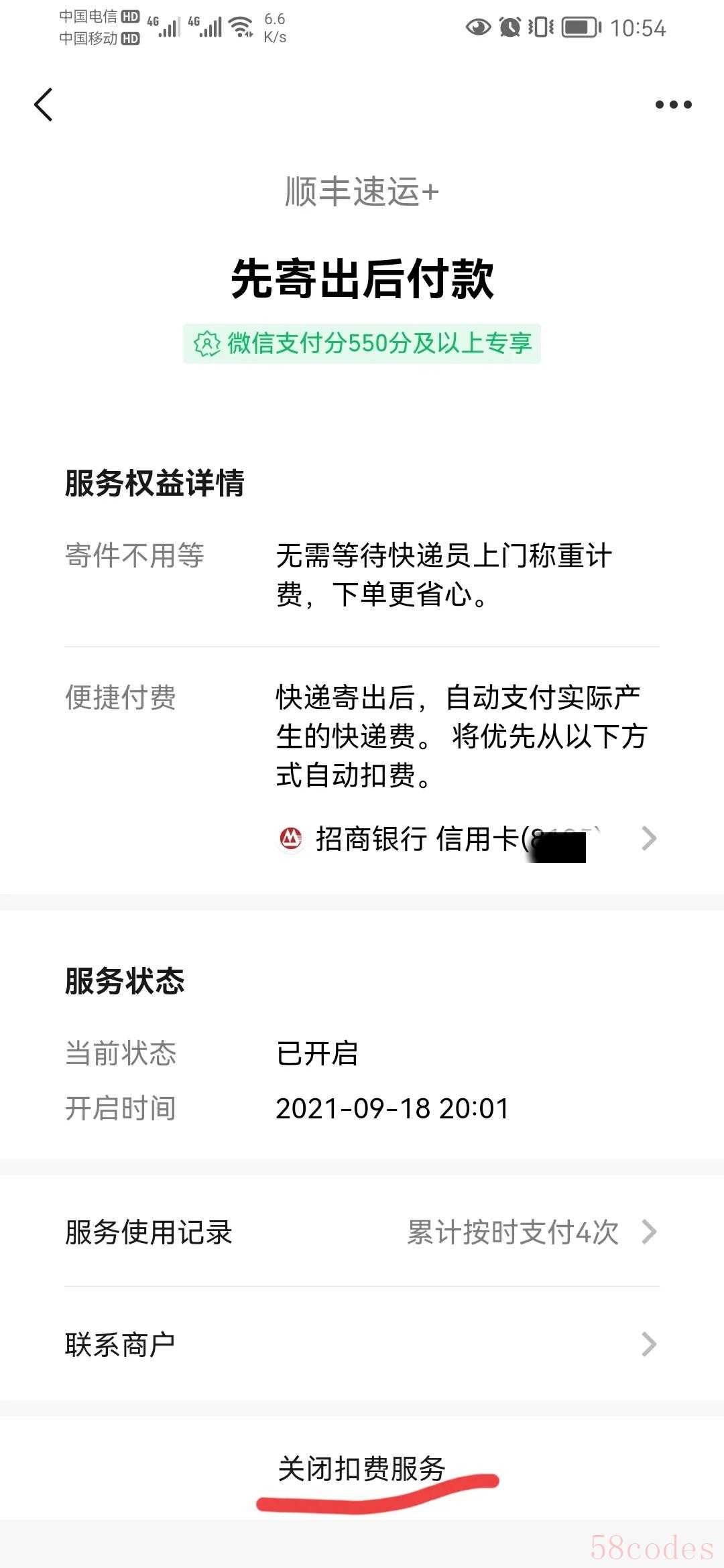Open 服务使用记录 usage records
The width and height of the screenshot is (724, 1568).
point(362,1232)
